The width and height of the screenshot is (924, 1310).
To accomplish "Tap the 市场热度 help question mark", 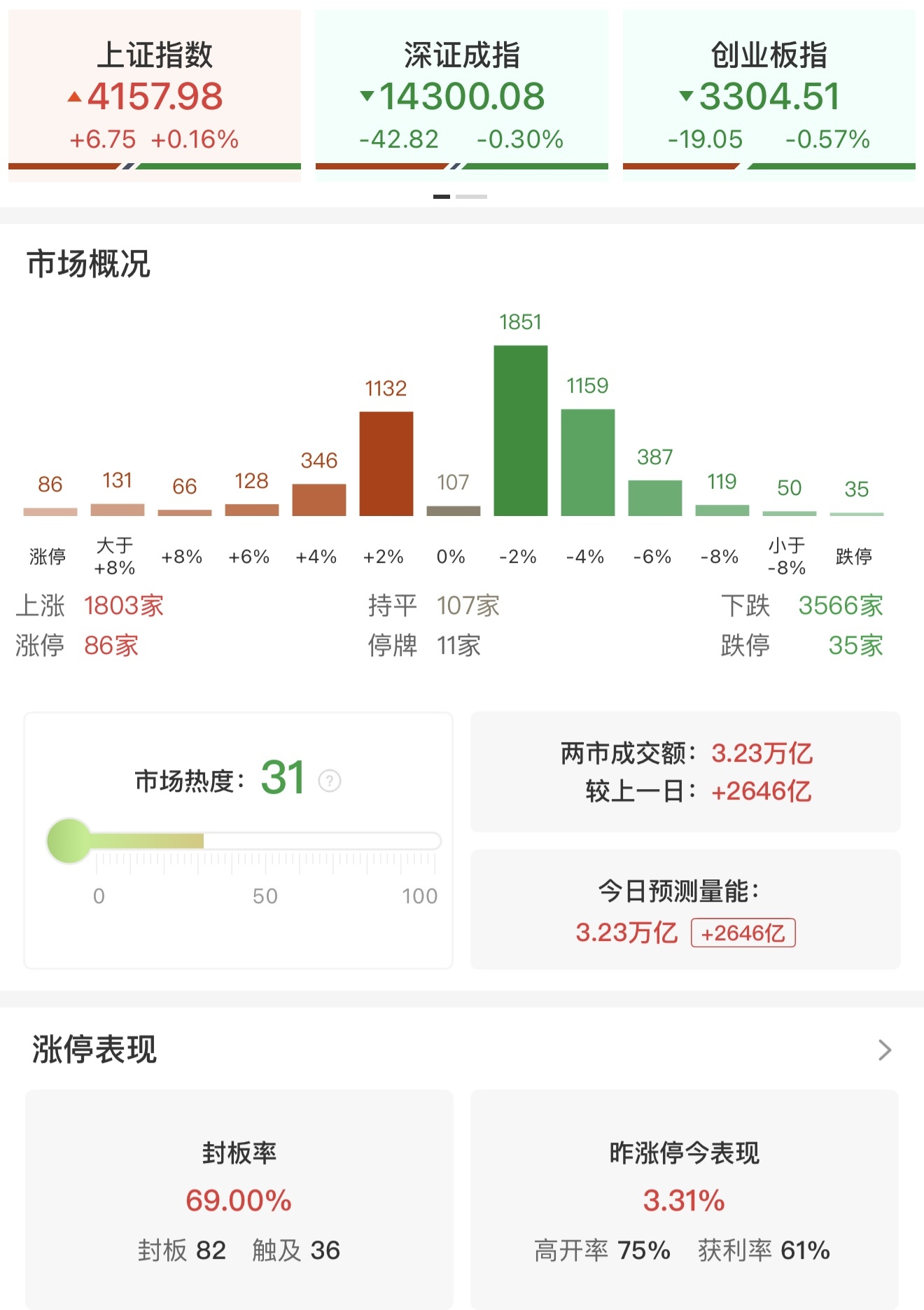I will [330, 780].
